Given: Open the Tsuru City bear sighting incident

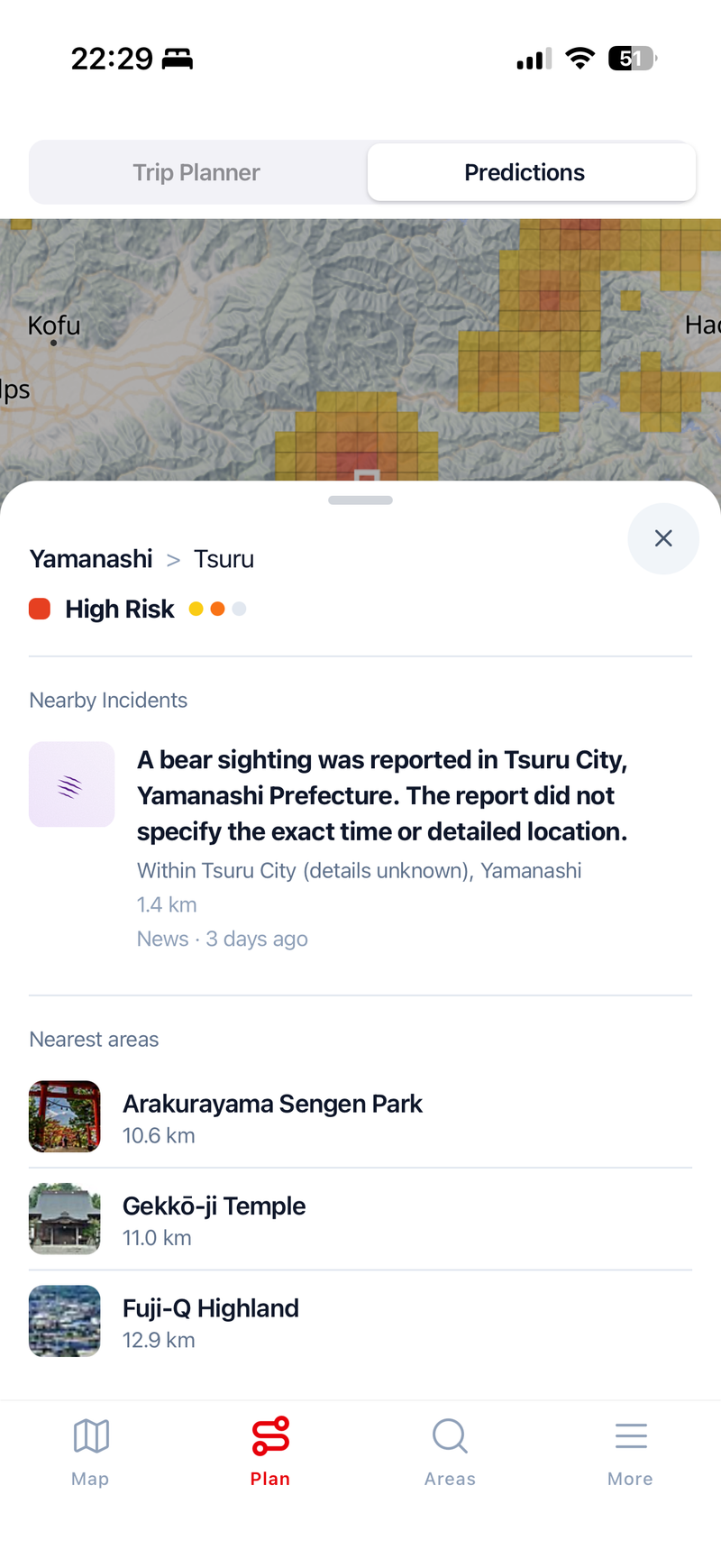Looking at the screenshot, I should point(381,795).
